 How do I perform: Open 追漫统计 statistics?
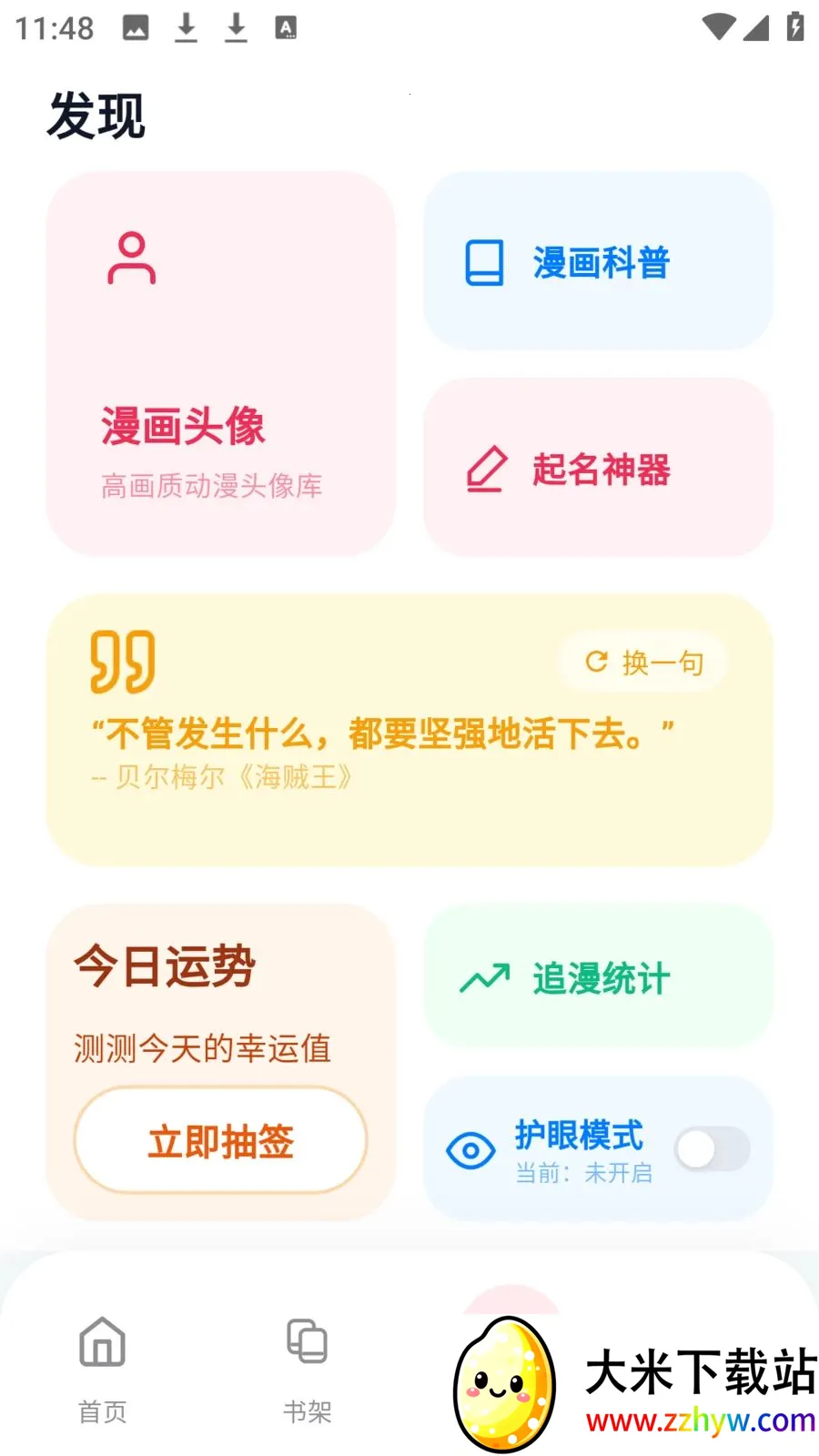(x=598, y=978)
